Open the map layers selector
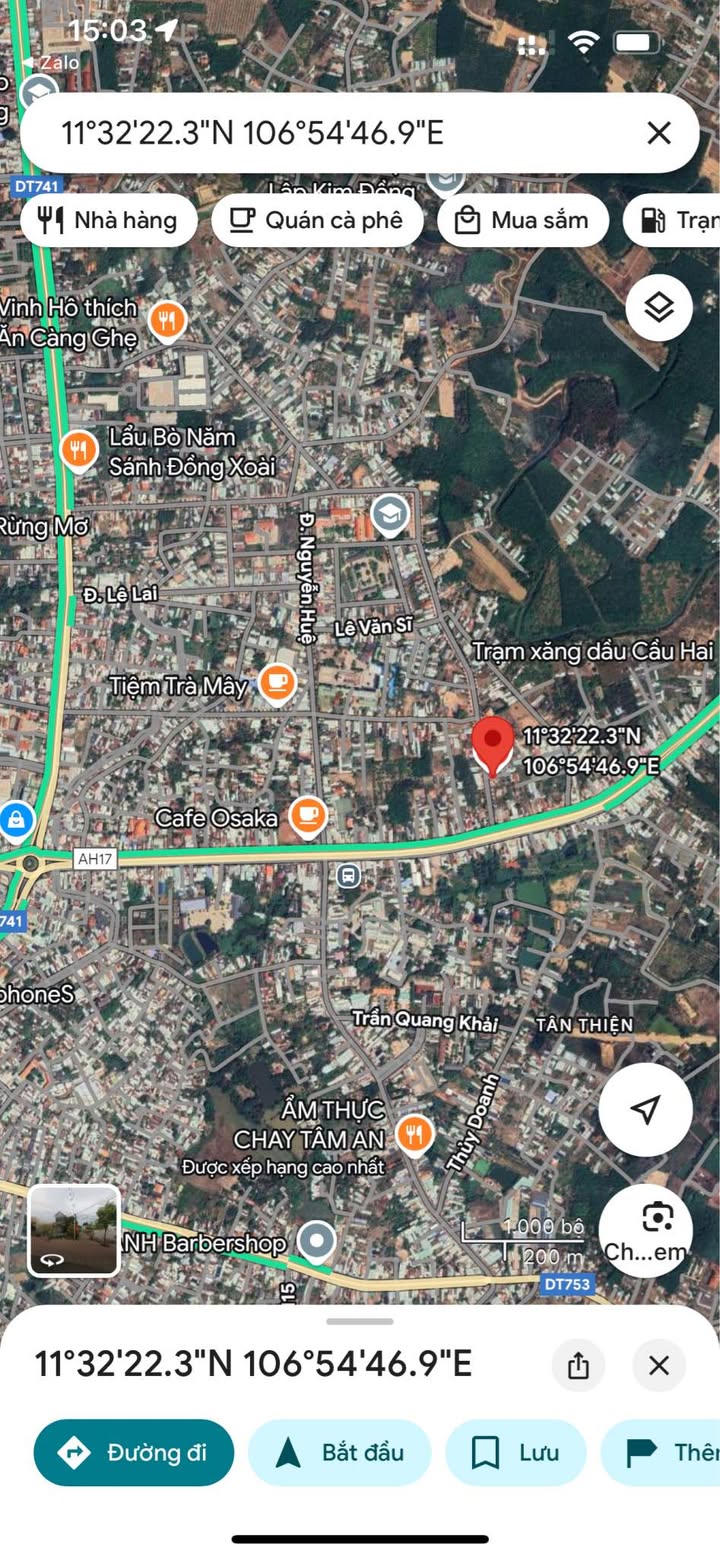 (659, 308)
